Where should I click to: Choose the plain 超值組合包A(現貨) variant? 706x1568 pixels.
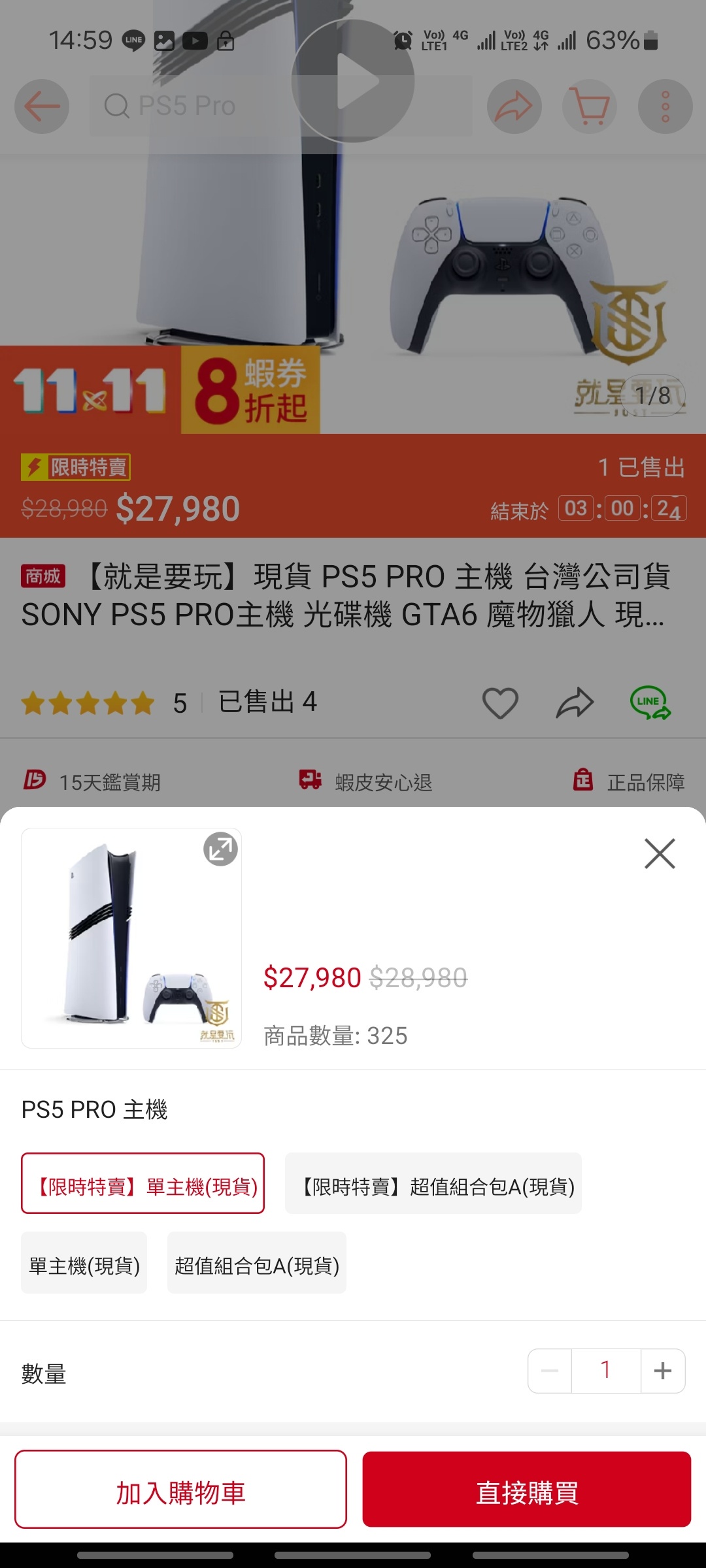pyautogui.click(x=256, y=1263)
